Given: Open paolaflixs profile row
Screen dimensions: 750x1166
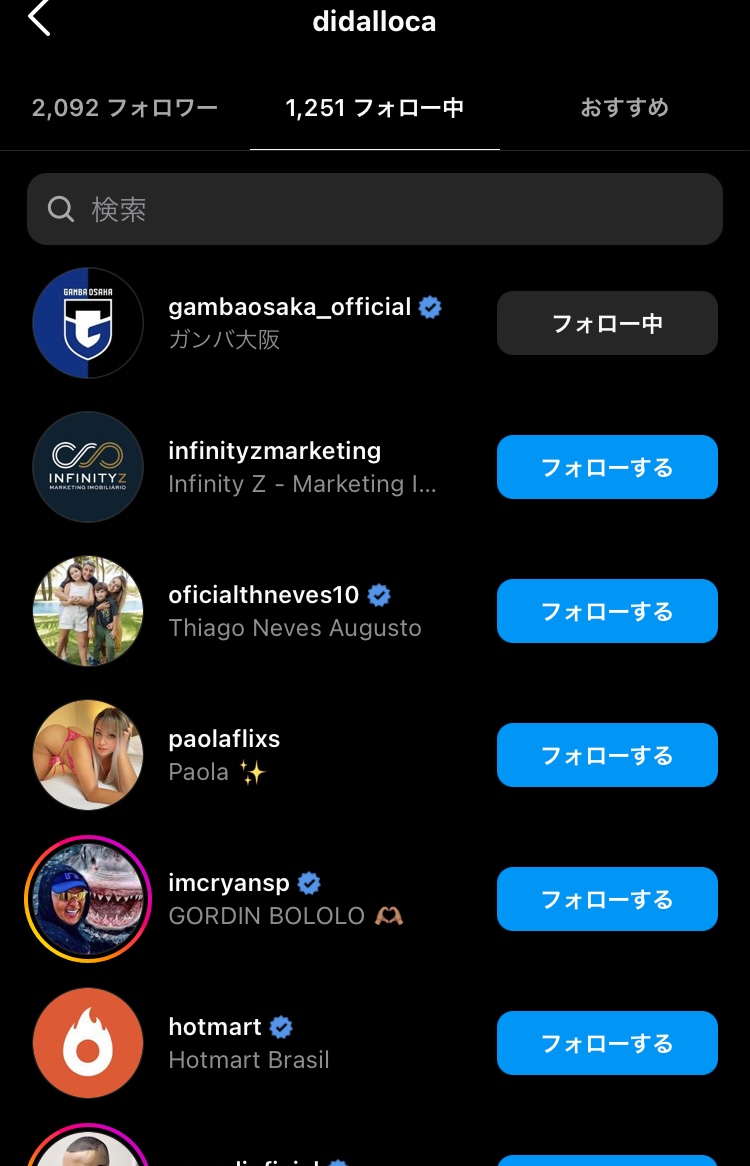Looking at the screenshot, I should tap(224, 740).
